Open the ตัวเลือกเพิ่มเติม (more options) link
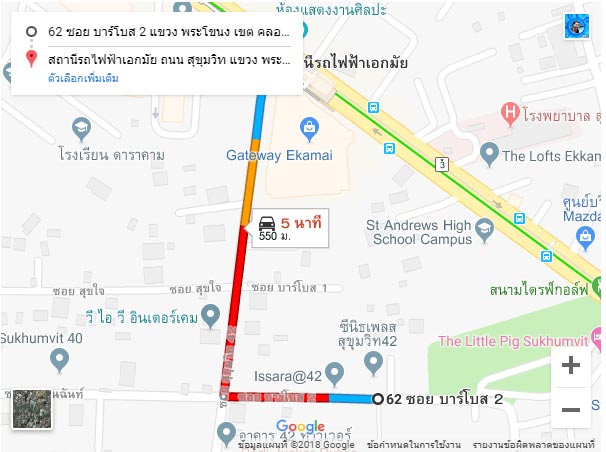Viewport: 606px width, 452px height. 83,78
